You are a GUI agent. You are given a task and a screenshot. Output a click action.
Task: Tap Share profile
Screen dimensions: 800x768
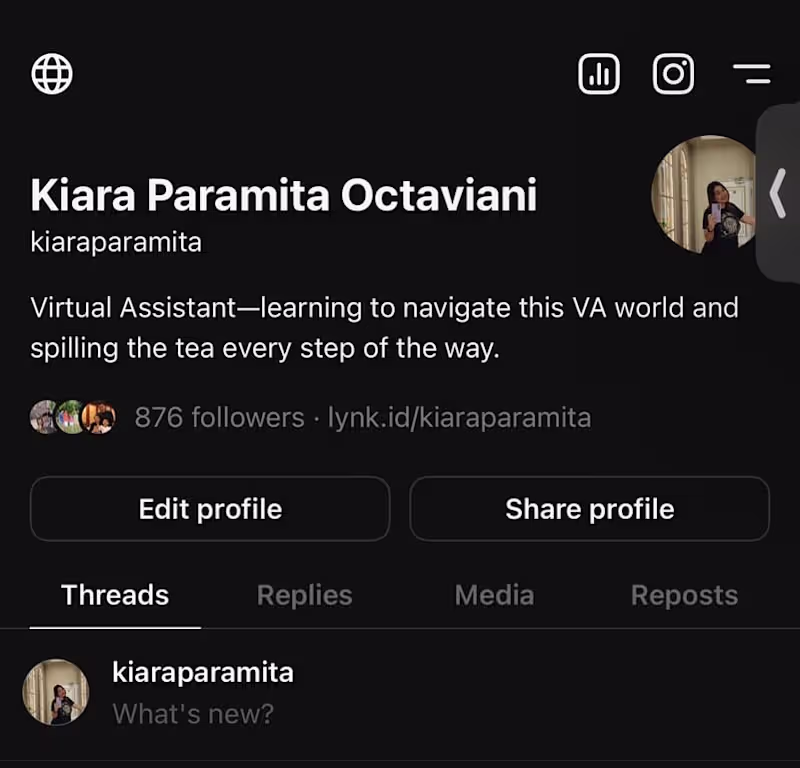tap(589, 509)
